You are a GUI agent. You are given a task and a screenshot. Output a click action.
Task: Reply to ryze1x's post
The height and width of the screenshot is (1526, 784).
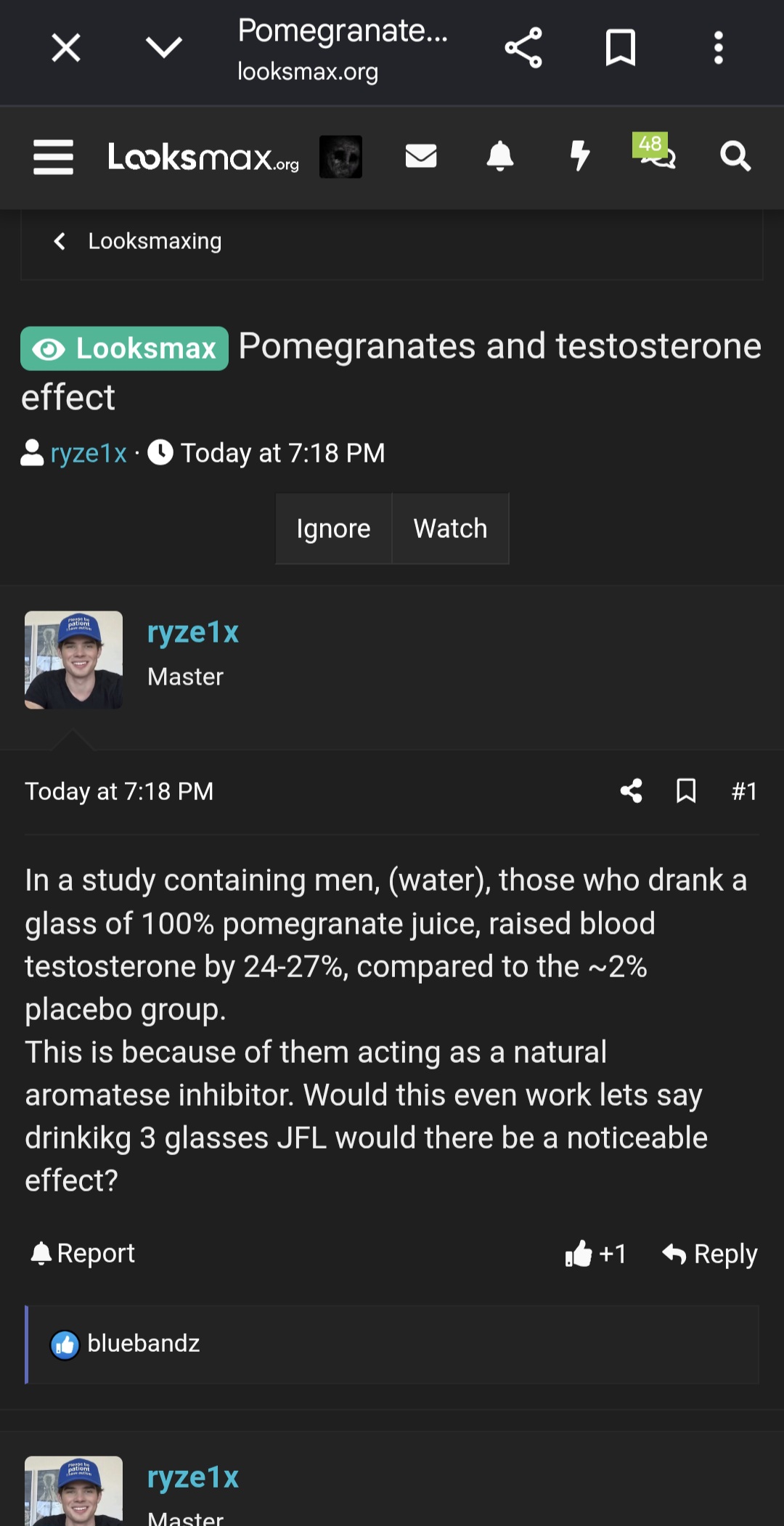point(710,1254)
